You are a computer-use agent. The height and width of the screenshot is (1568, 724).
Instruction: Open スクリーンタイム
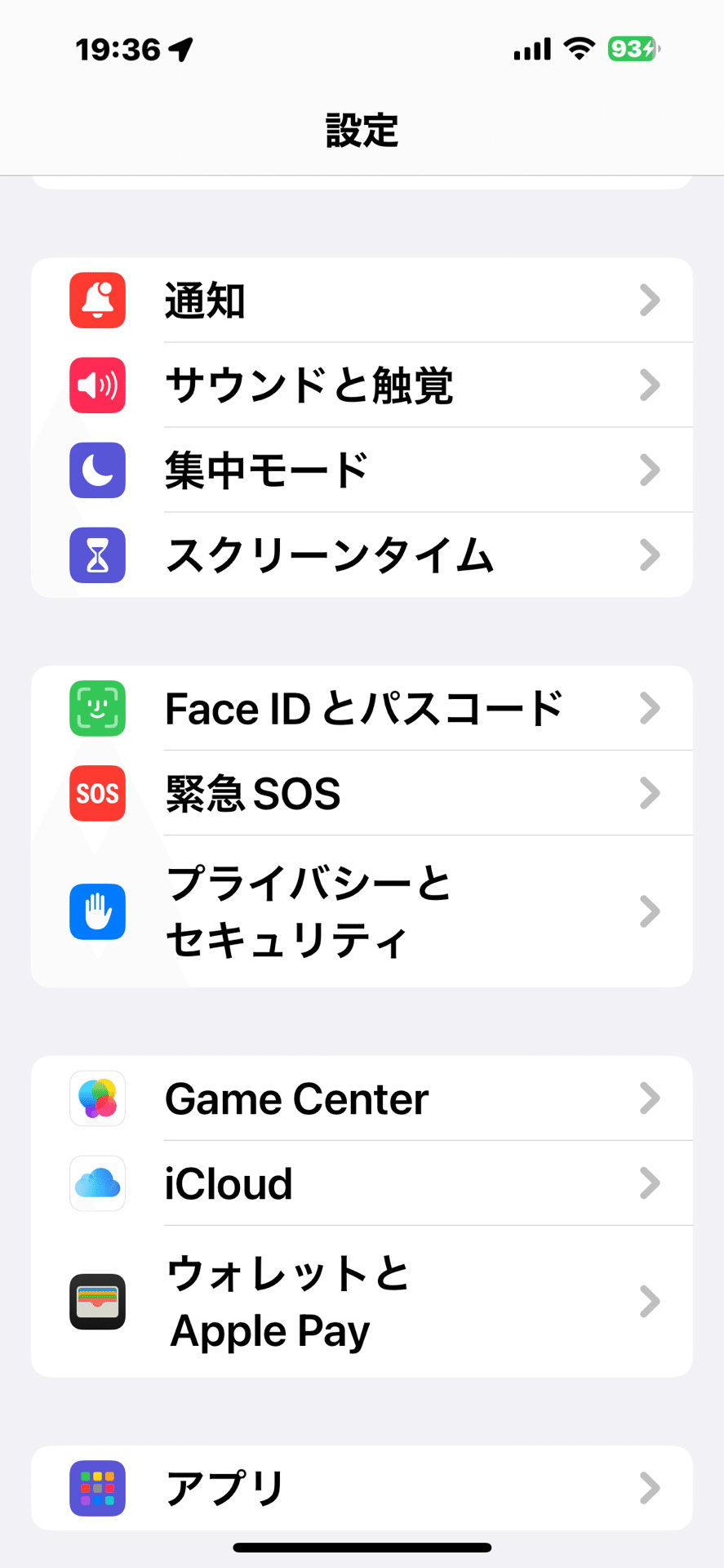[362, 555]
